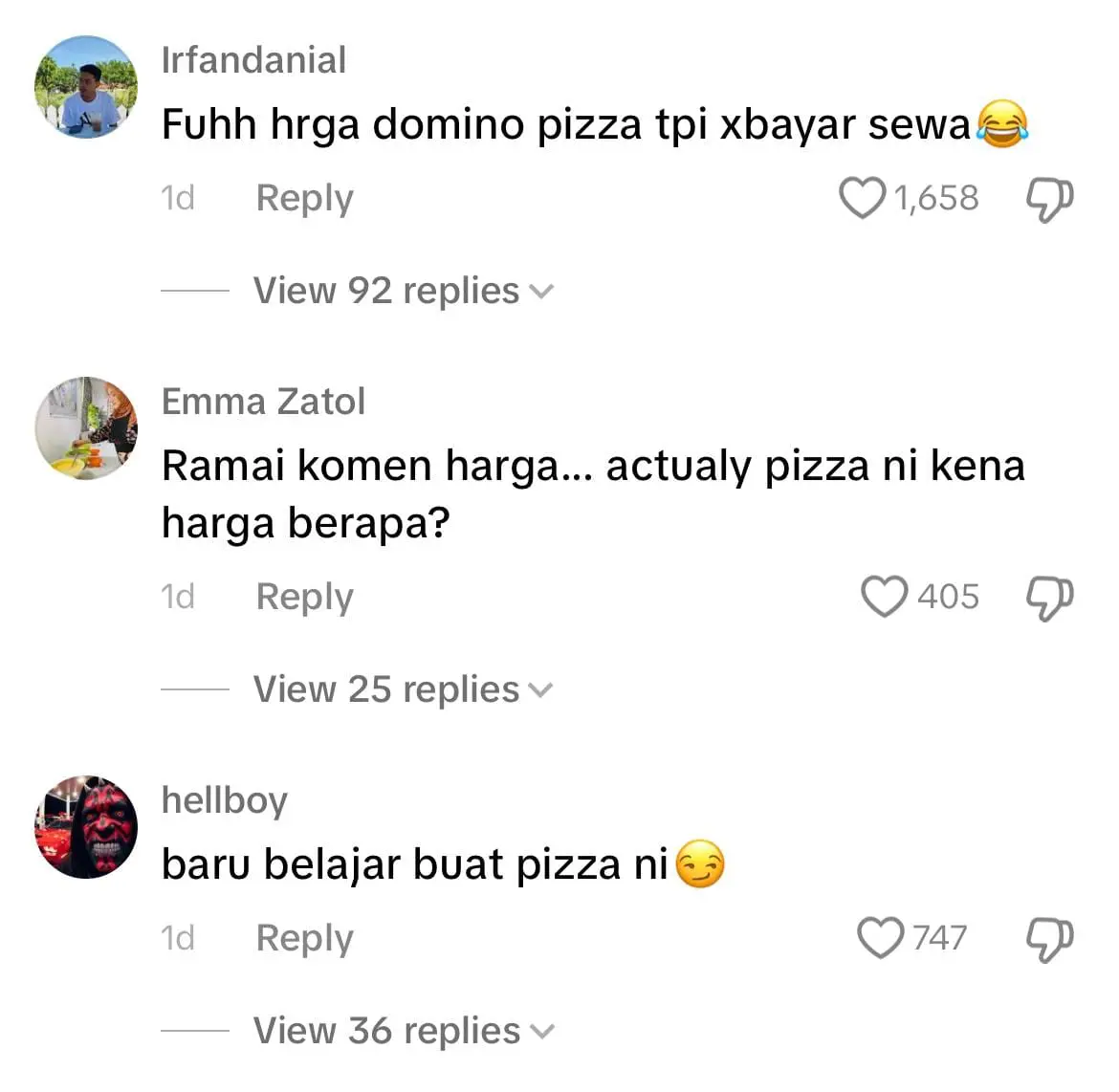
Task: Open Irfandanial's profile picture
Action: click(86, 87)
